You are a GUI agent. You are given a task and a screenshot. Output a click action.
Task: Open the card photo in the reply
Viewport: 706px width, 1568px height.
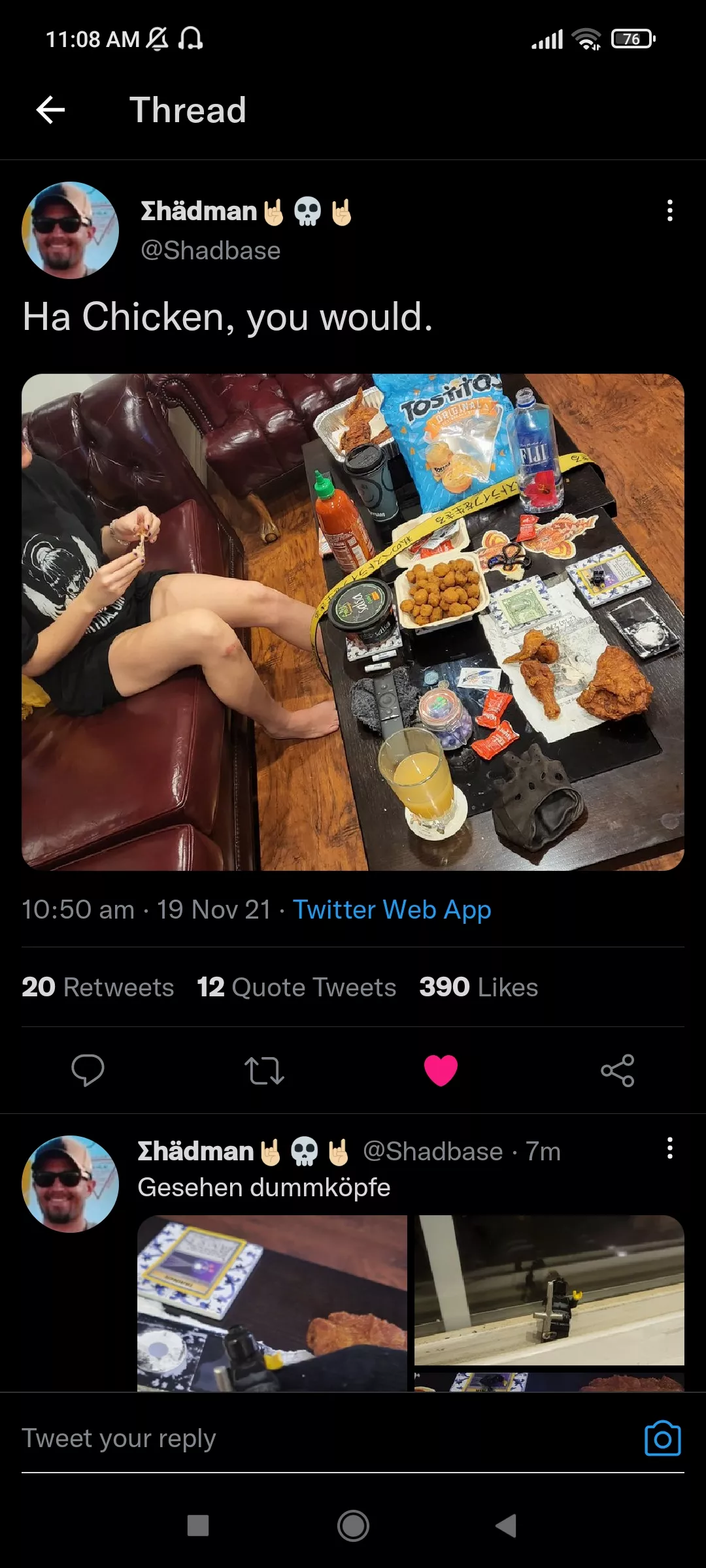tap(272, 1303)
